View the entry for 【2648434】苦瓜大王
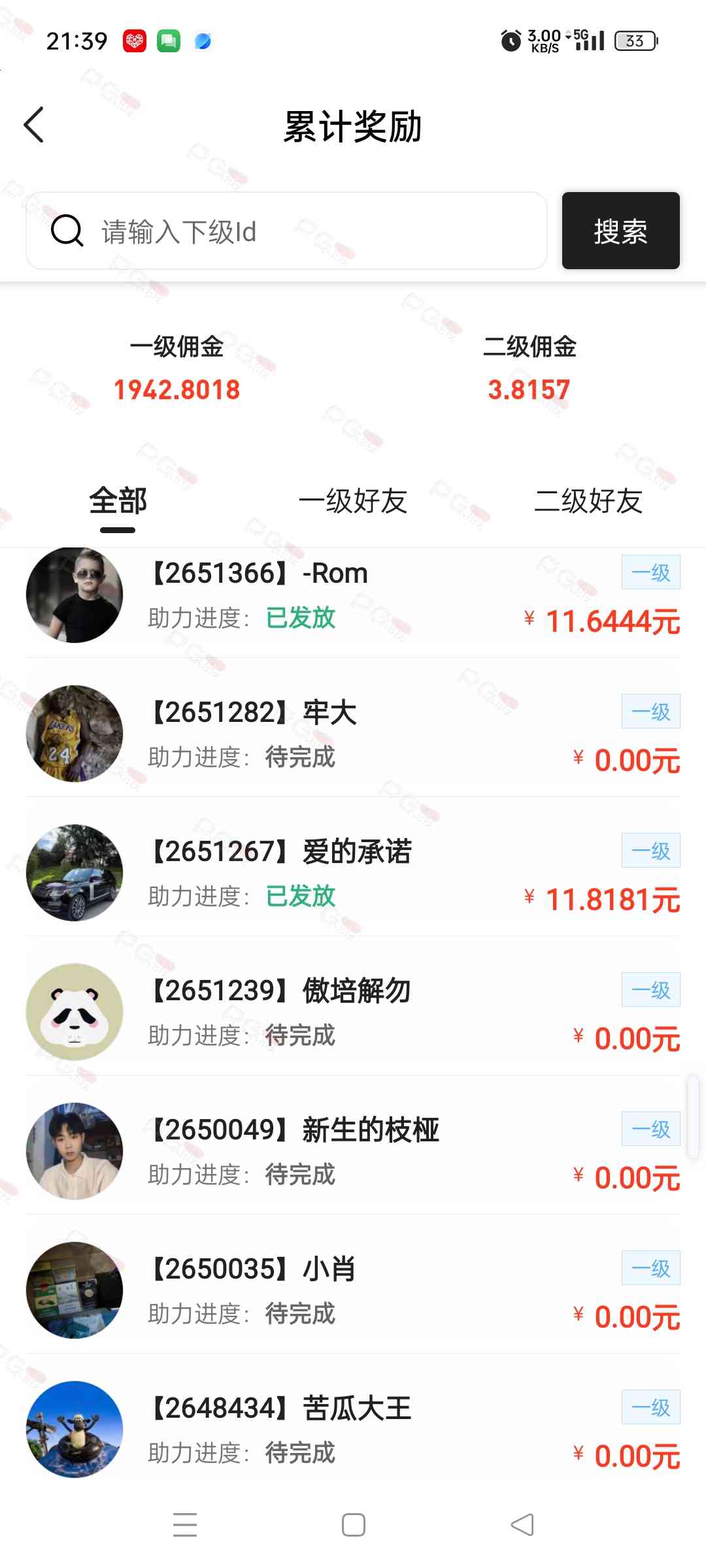The width and height of the screenshot is (706, 1568). point(353,1430)
